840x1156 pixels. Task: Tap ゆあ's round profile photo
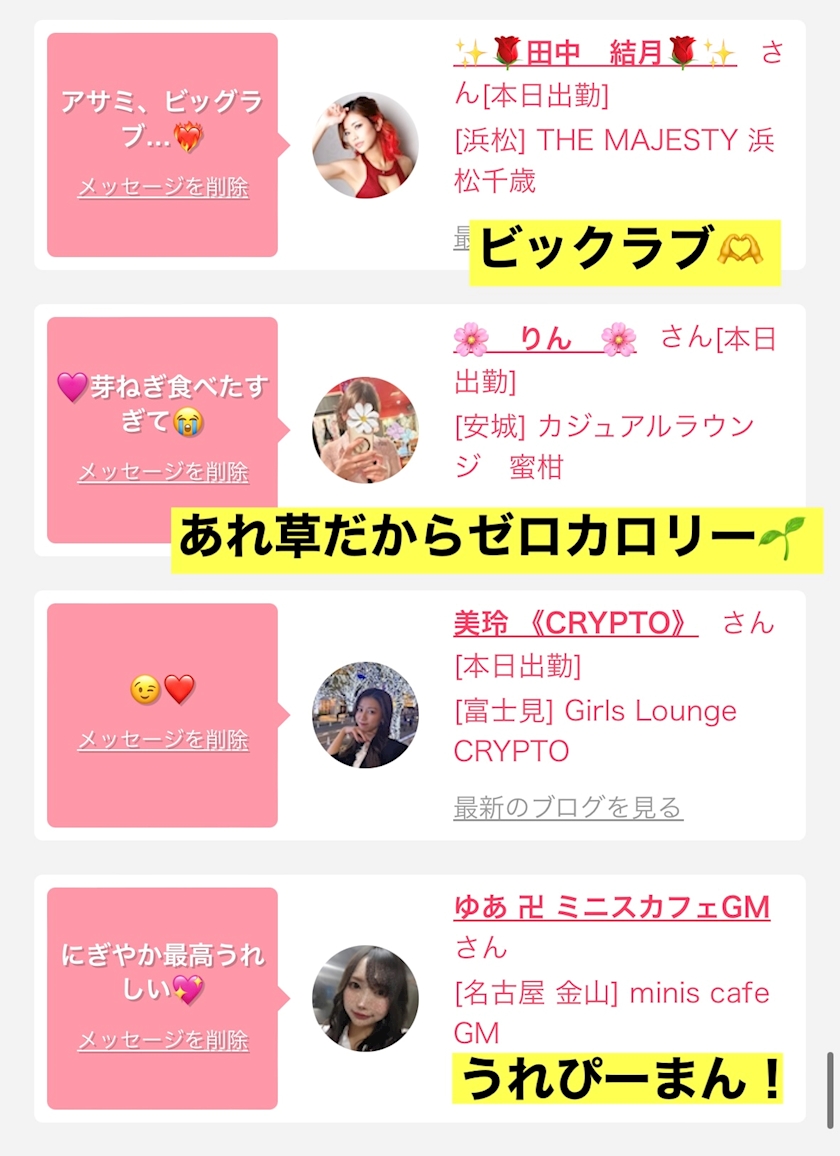pyautogui.click(x=366, y=999)
